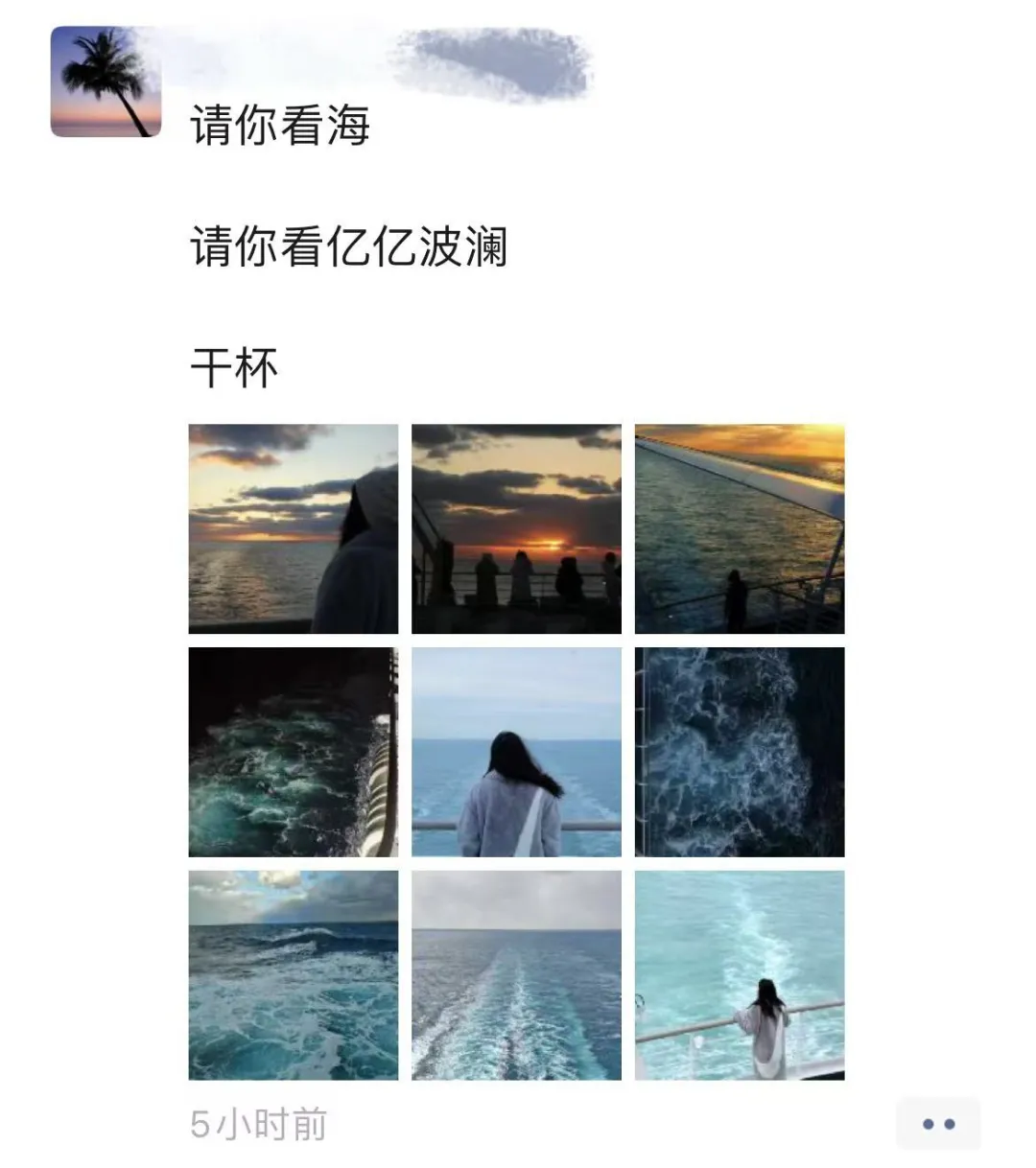View photo of long-haired girl facing sea
The height and width of the screenshot is (1168, 1036).
[x=516, y=752]
